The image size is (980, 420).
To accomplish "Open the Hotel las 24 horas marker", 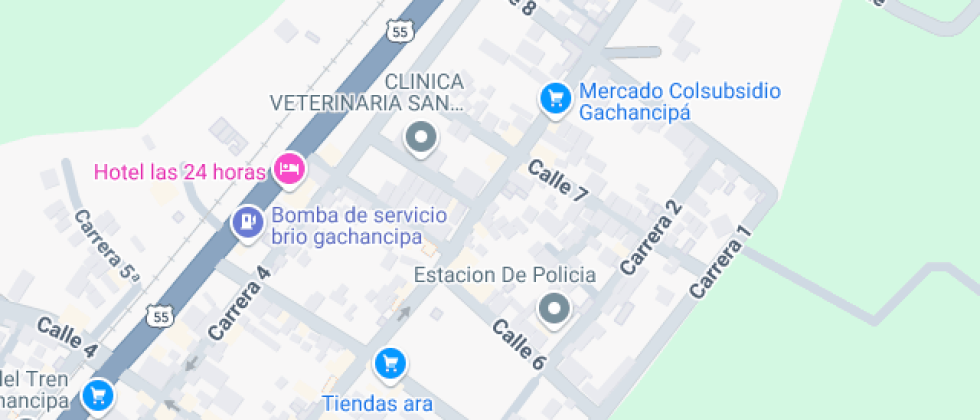I will (289, 168).
